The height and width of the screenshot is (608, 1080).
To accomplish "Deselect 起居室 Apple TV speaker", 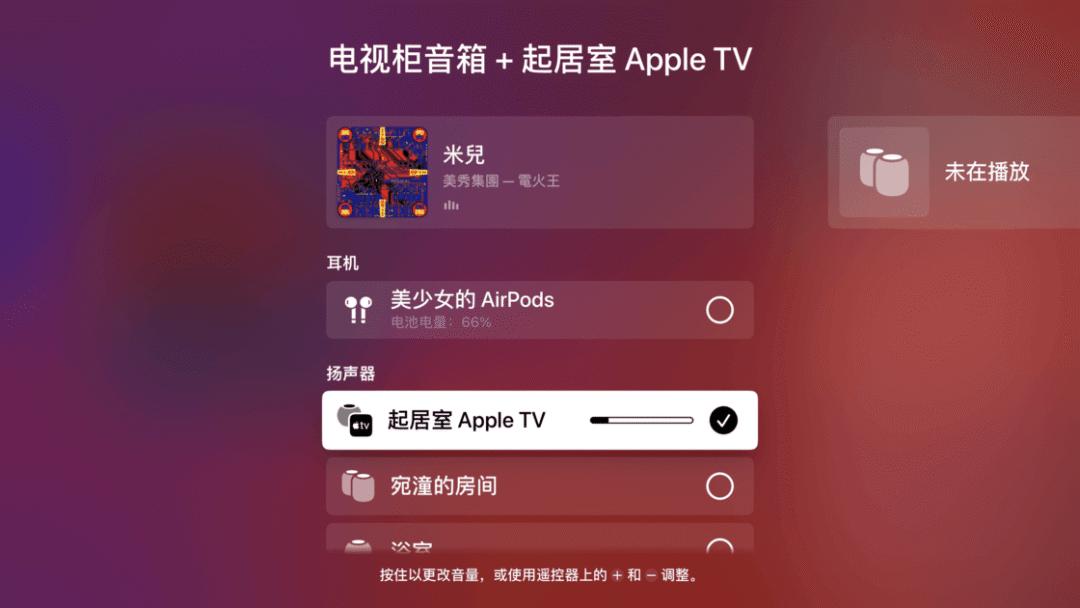I will click(x=723, y=421).
